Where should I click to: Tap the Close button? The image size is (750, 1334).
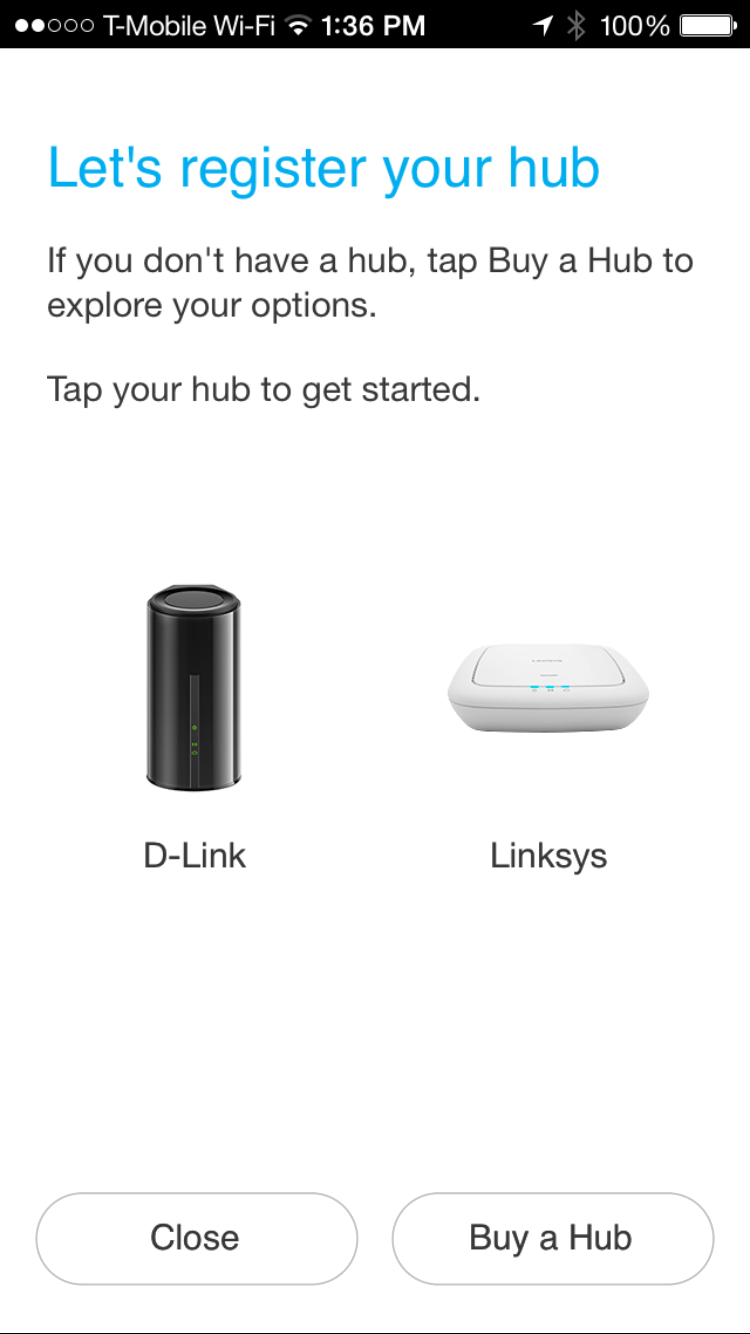click(x=196, y=1238)
